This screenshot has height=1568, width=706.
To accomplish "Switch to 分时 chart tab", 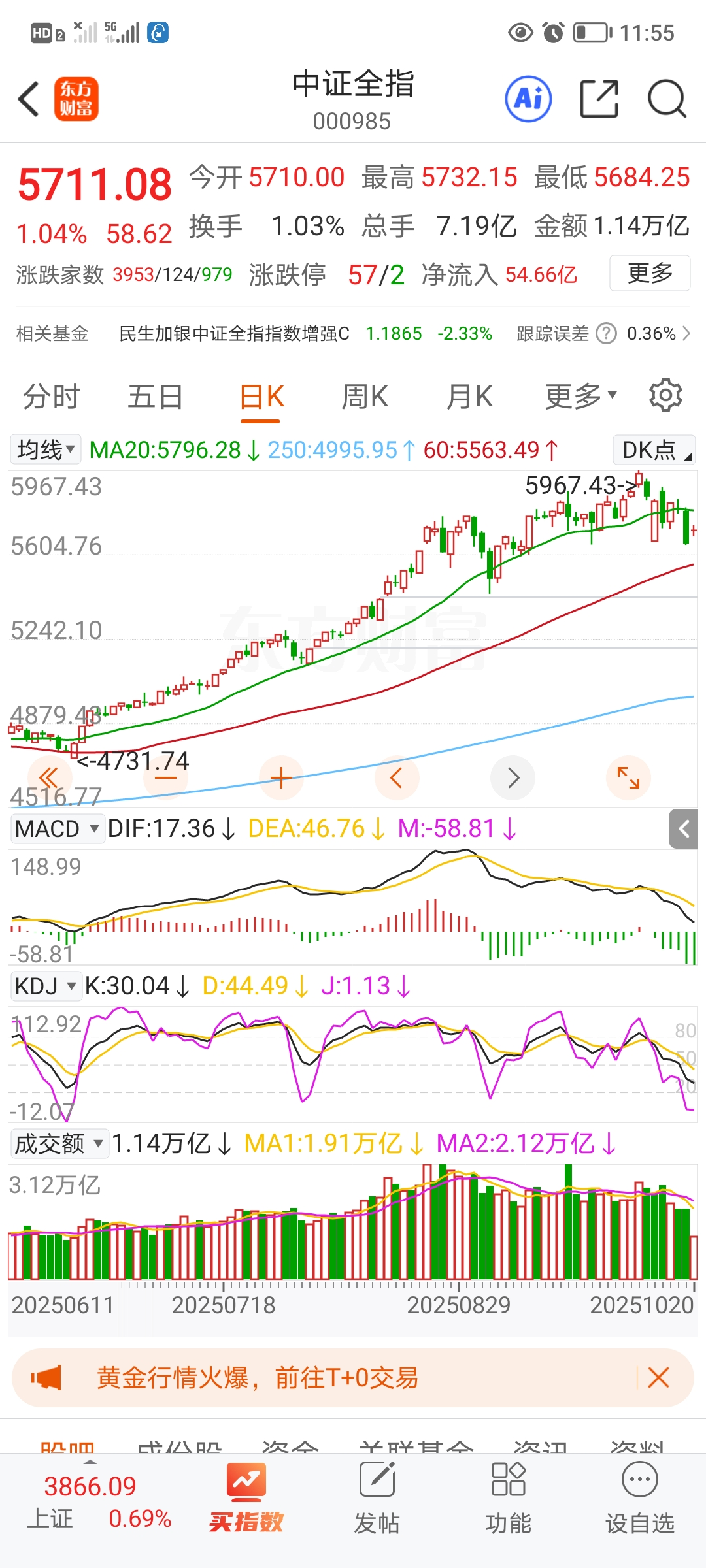I will [51, 397].
